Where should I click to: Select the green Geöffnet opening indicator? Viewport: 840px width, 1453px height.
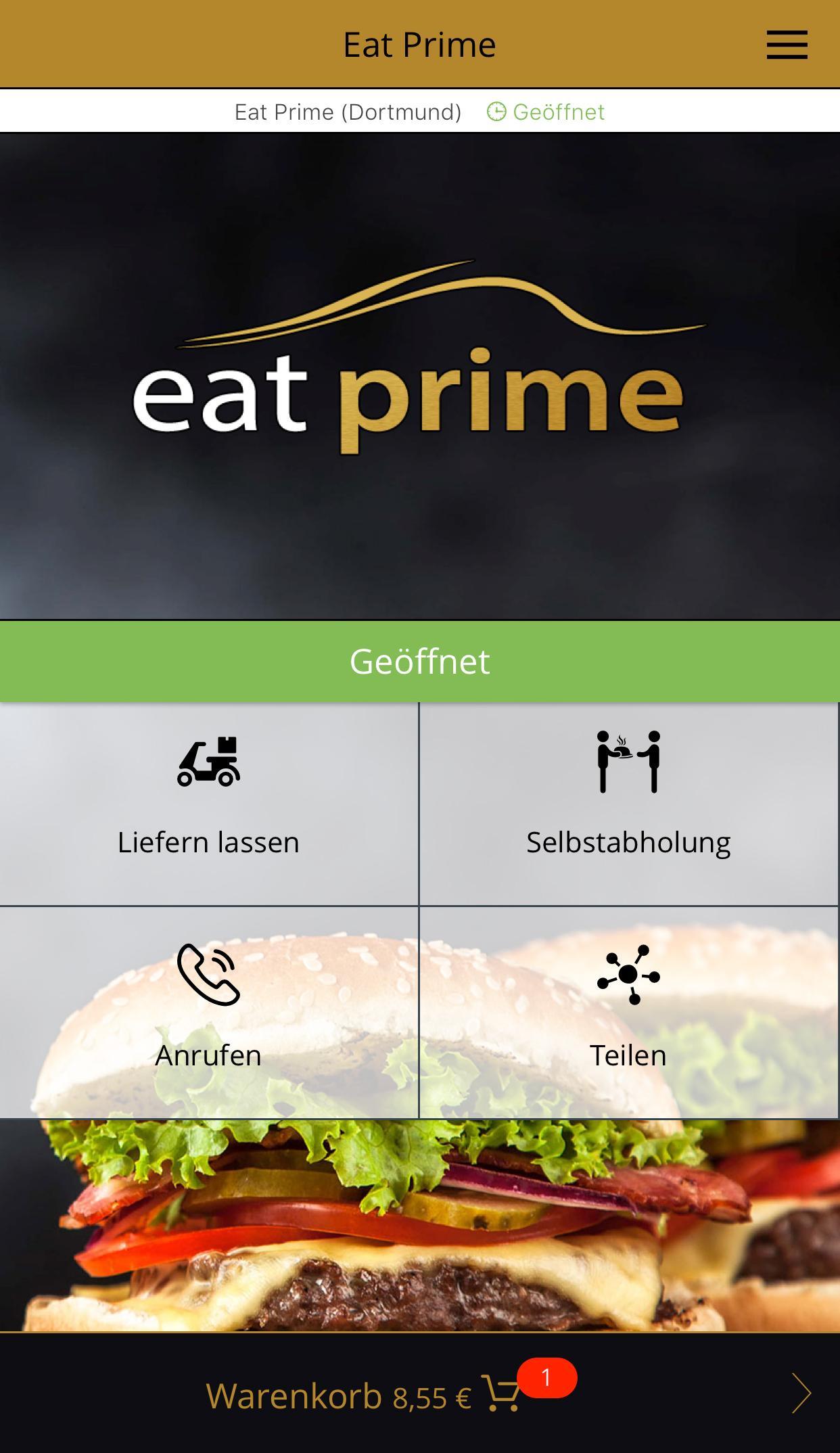[559, 112]
